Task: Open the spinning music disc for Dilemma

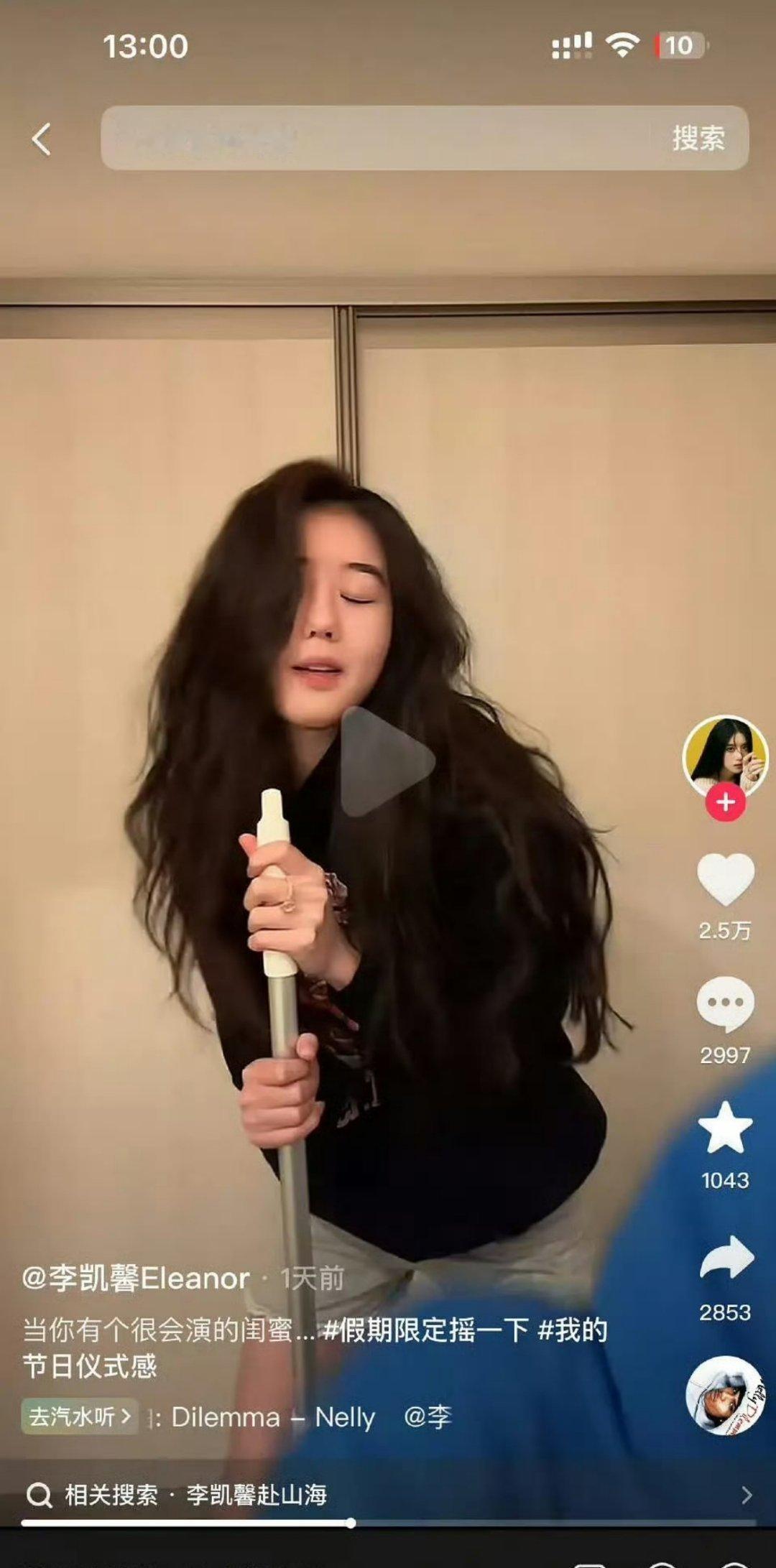Action: [724, 1395]
